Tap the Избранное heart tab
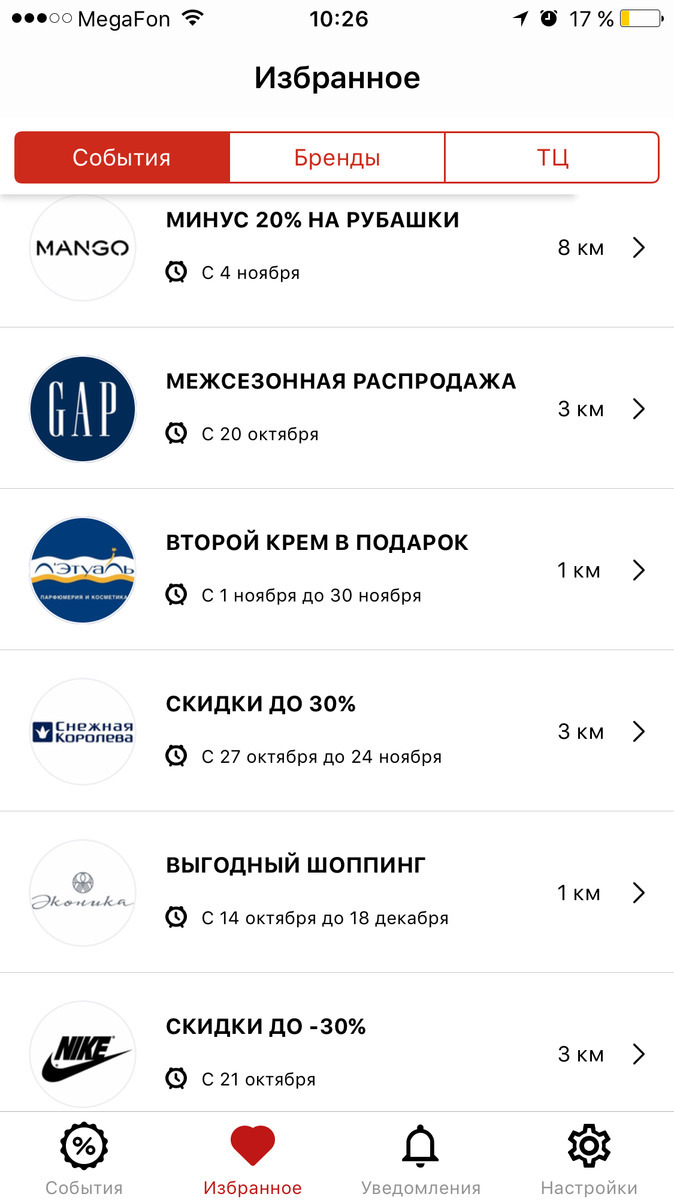The image size is (674, 1200). tap(252, 1158)
